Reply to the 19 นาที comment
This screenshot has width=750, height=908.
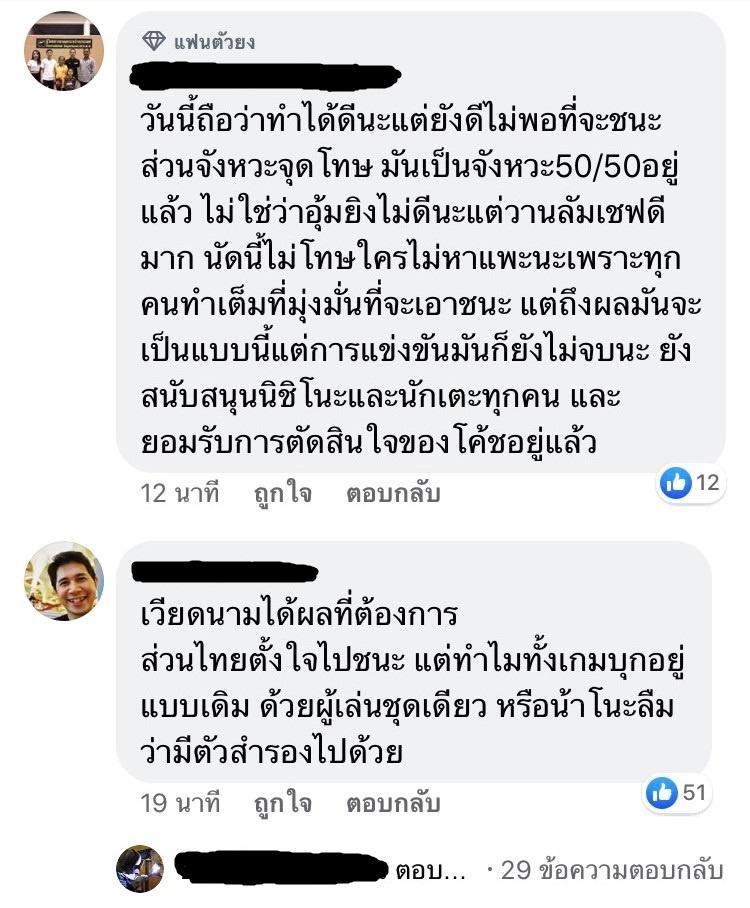pos(393,803)
